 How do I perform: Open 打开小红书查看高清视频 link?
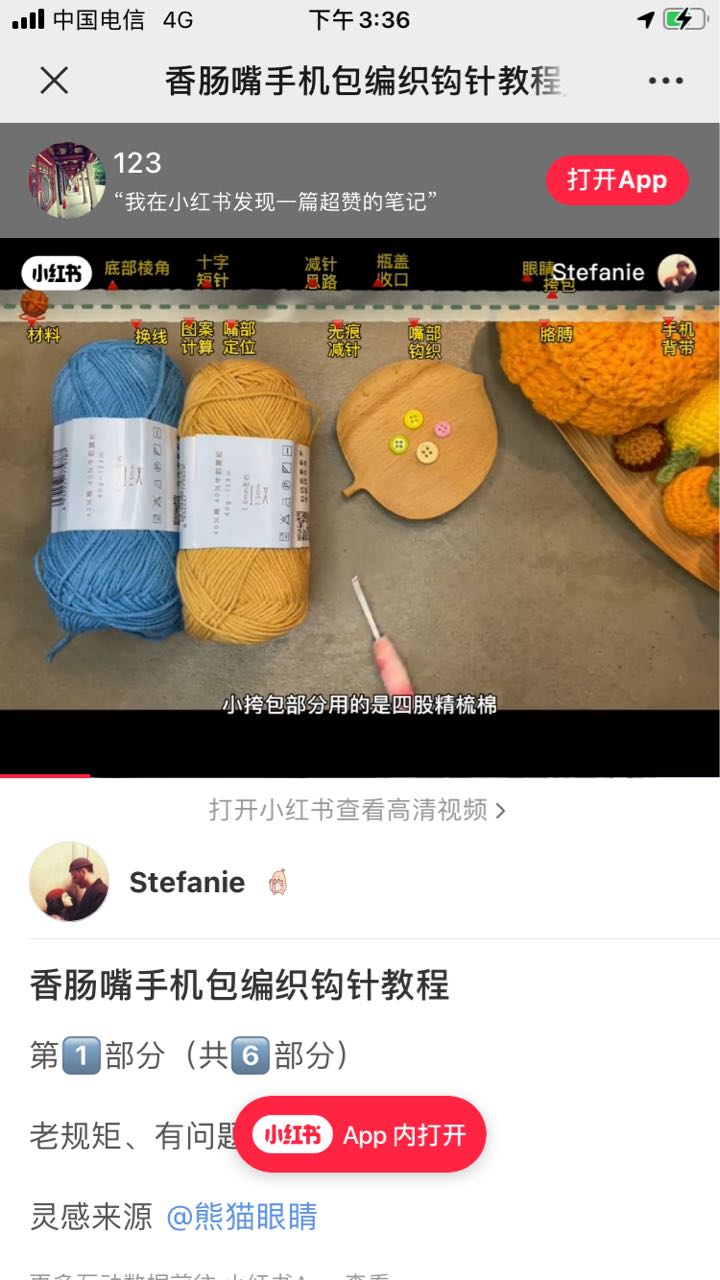coord(358,809)
